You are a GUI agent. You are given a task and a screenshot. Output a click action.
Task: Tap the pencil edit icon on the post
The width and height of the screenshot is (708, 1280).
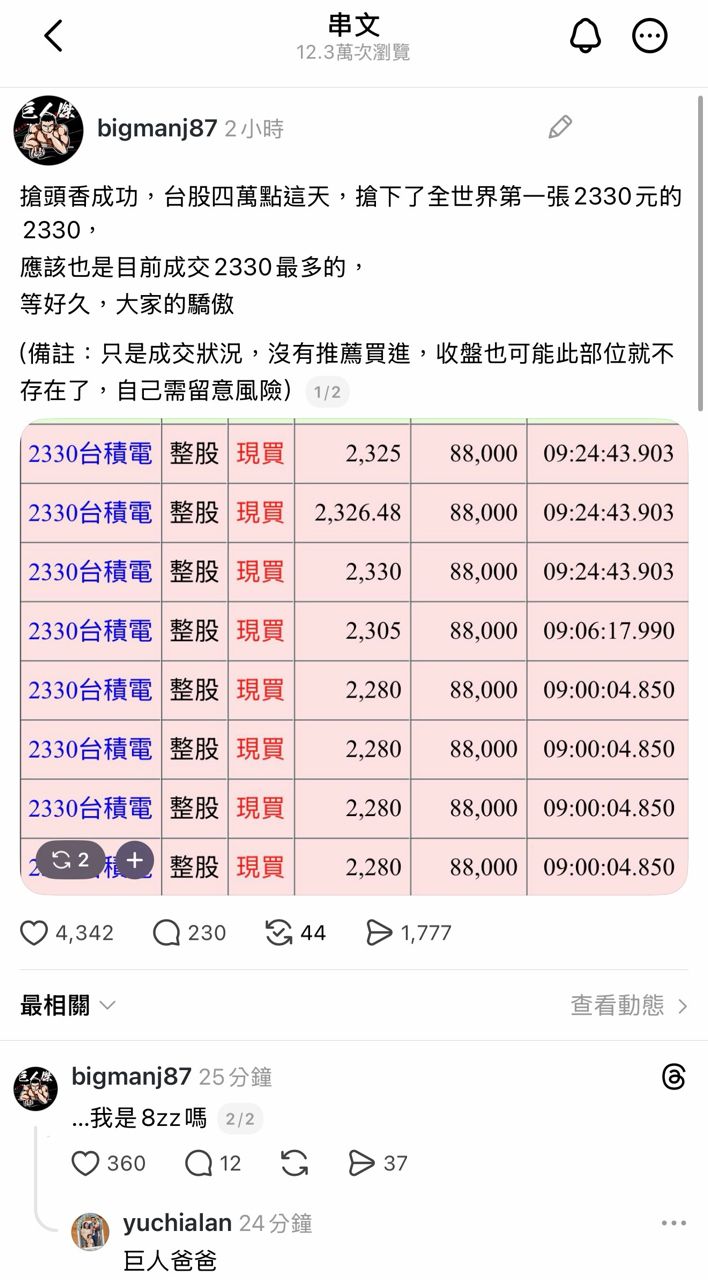click(x=560, y=127)
